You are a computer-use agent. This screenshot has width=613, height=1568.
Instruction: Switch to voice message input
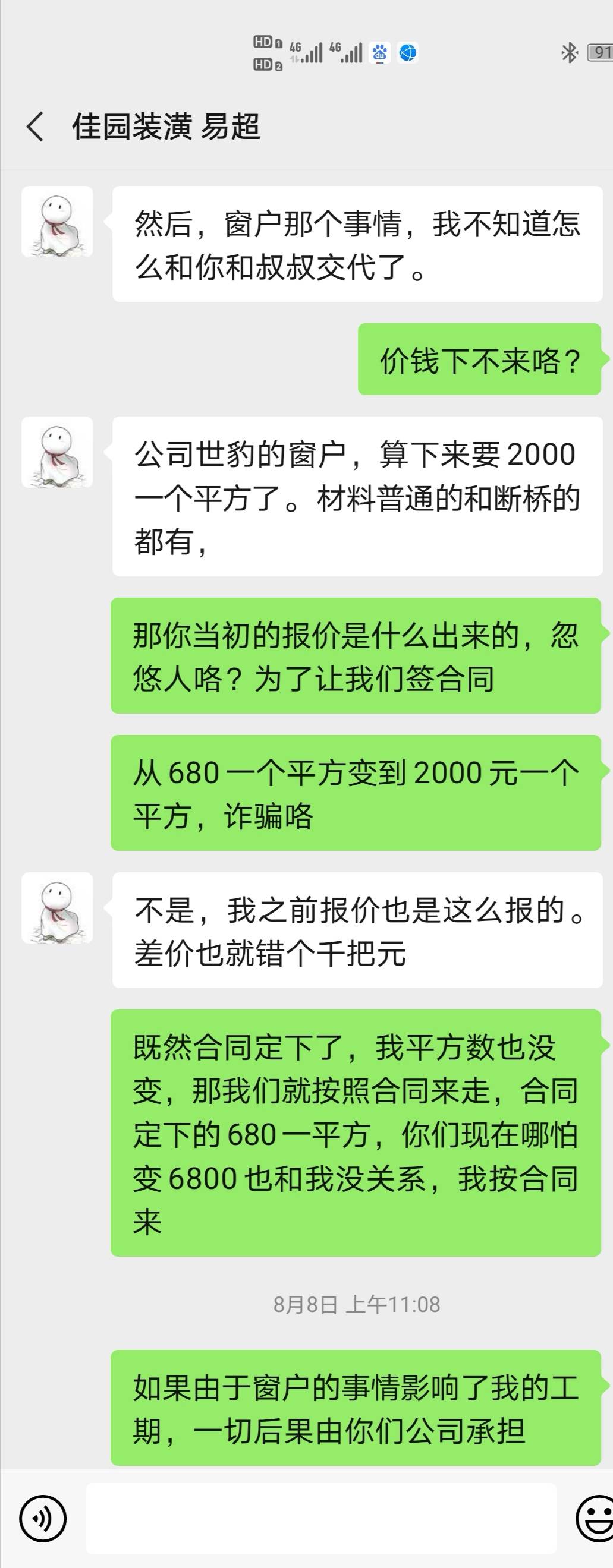(x=43, y=1519)
